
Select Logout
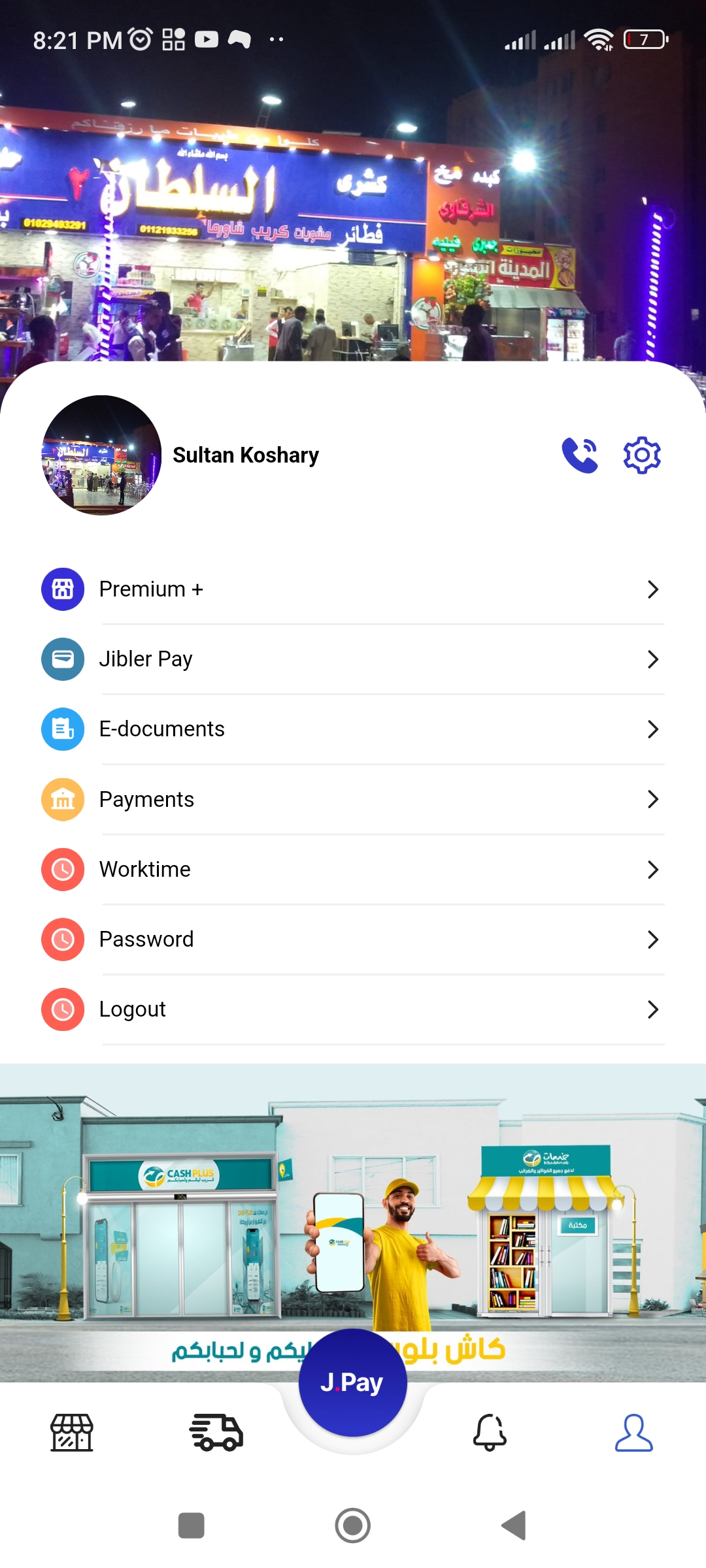353,1009
